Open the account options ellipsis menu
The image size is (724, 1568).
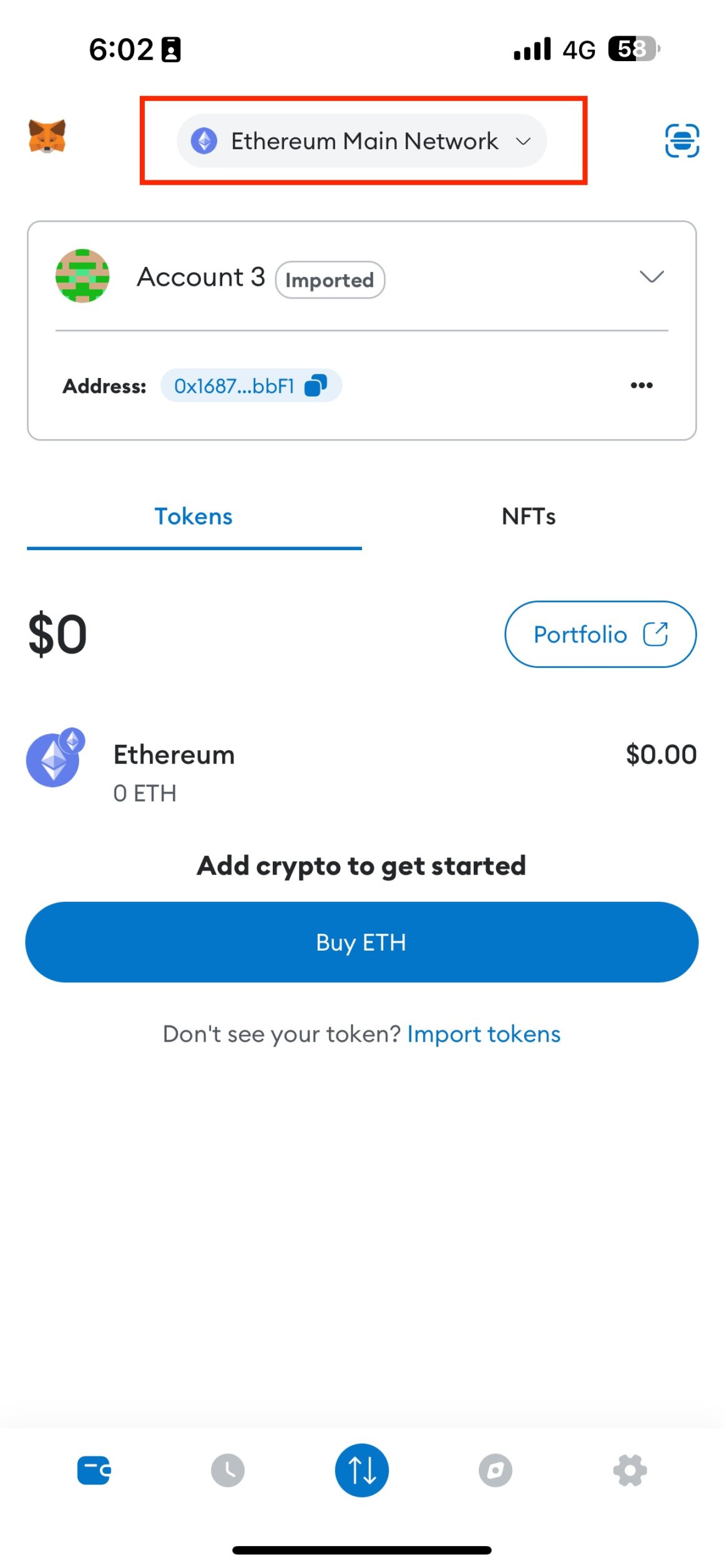coord(641,385)
